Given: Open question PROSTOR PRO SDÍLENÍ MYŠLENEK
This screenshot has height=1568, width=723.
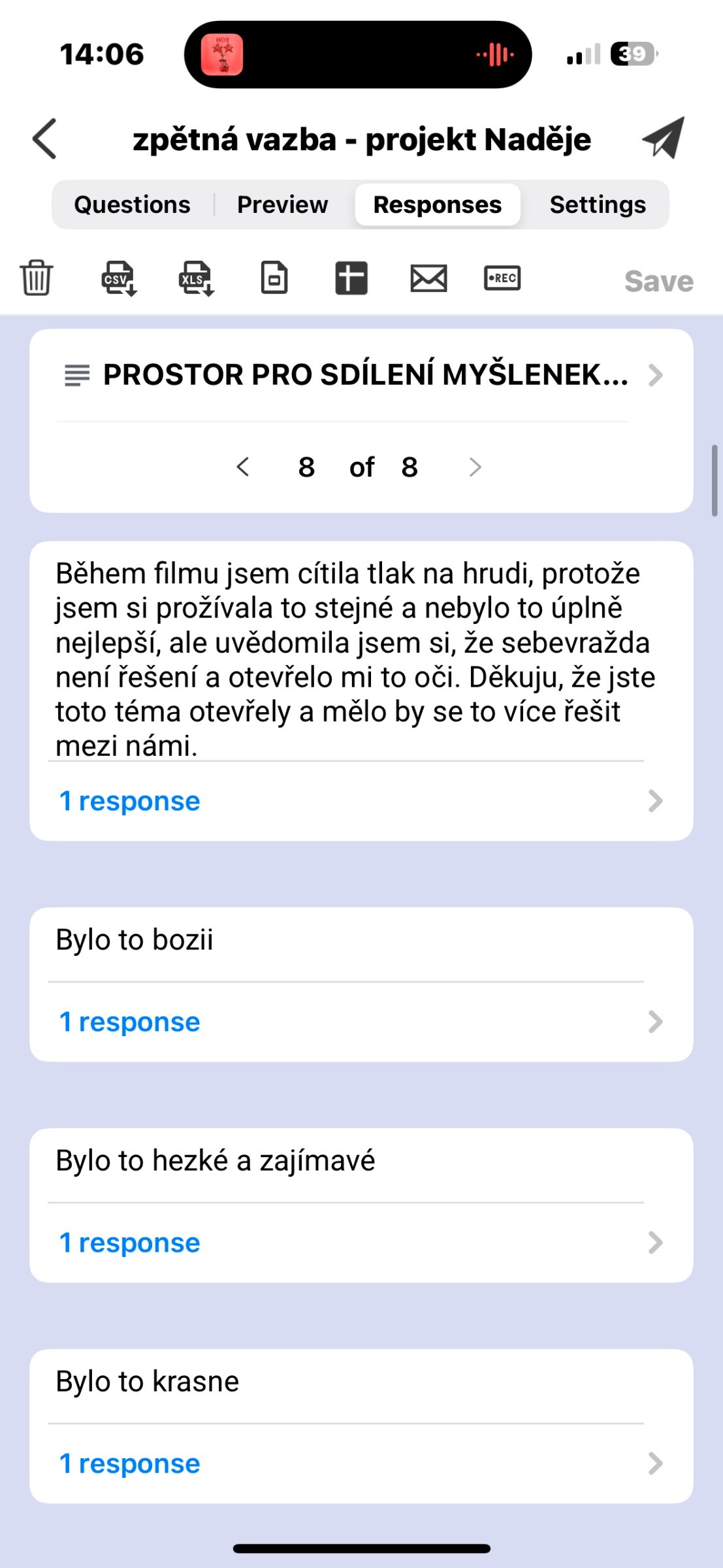Looking at the screenshot, I should [361, 375].
